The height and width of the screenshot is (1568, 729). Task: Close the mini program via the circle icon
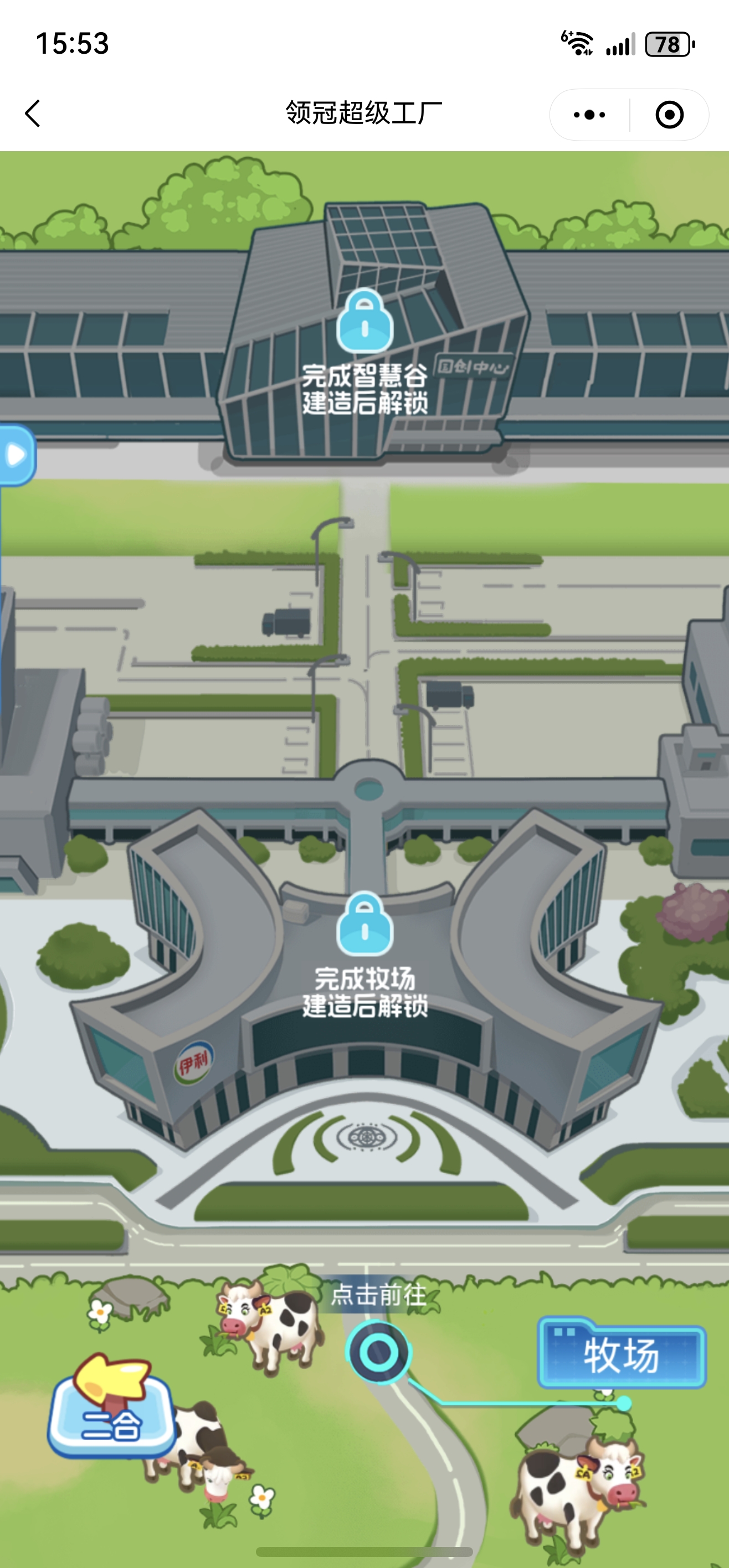coord(669,115)
